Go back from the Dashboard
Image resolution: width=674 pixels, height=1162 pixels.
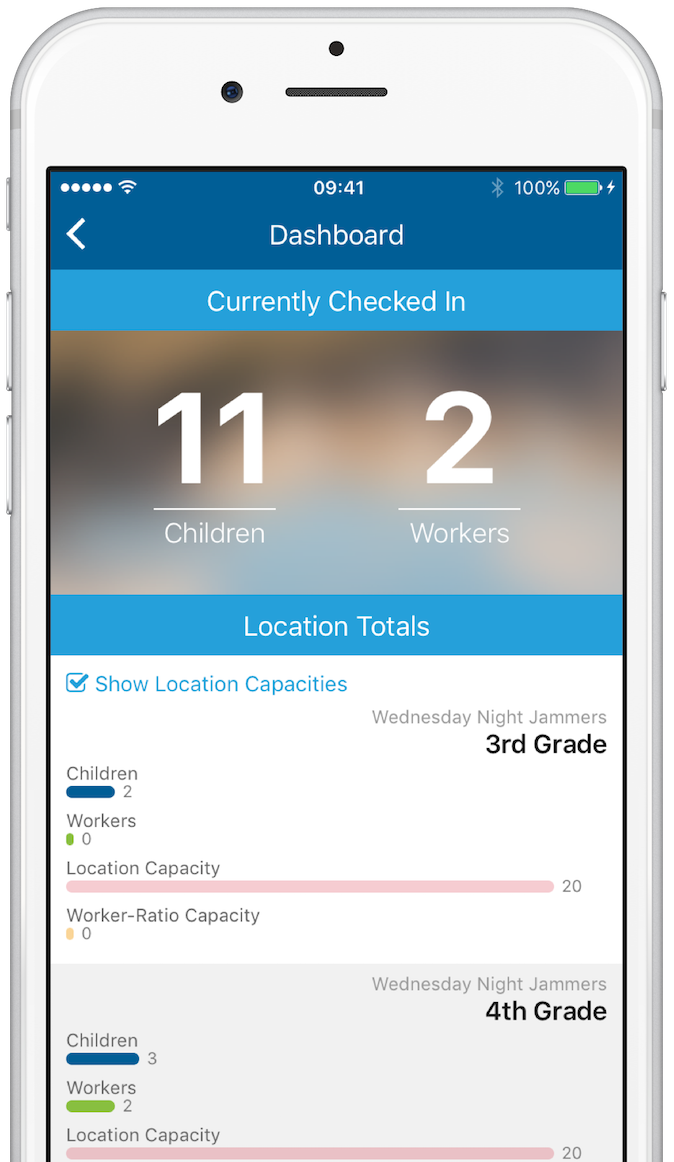coord(76,234)
